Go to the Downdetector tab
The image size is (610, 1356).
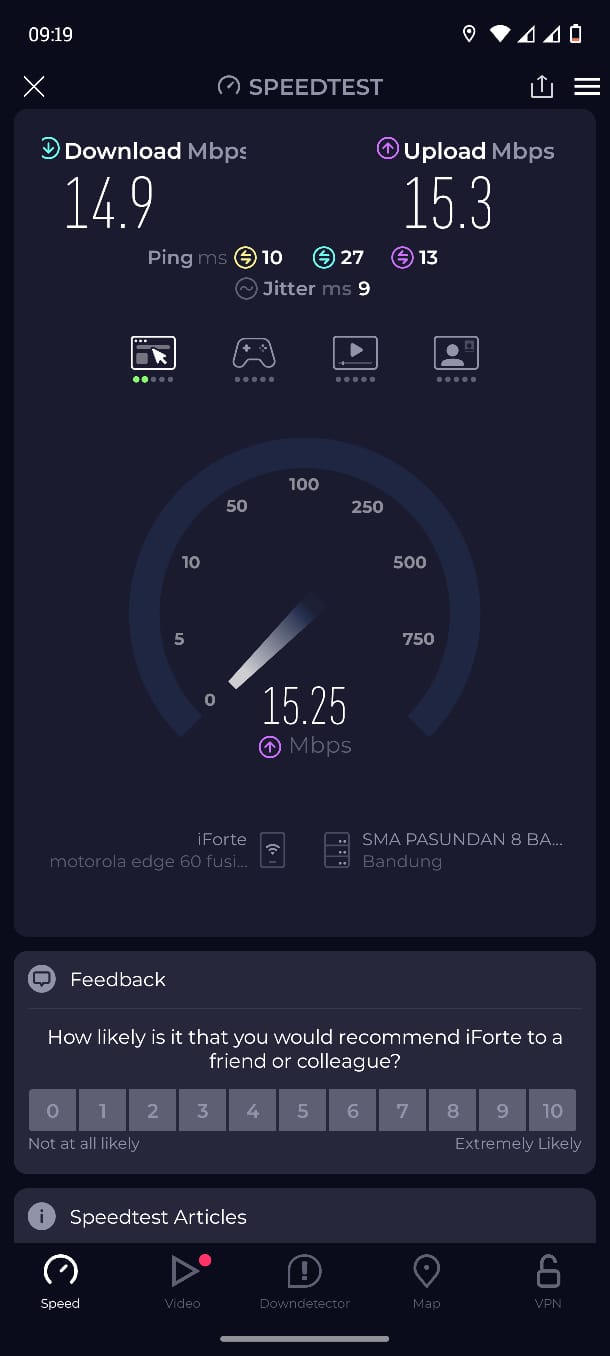305,1281
